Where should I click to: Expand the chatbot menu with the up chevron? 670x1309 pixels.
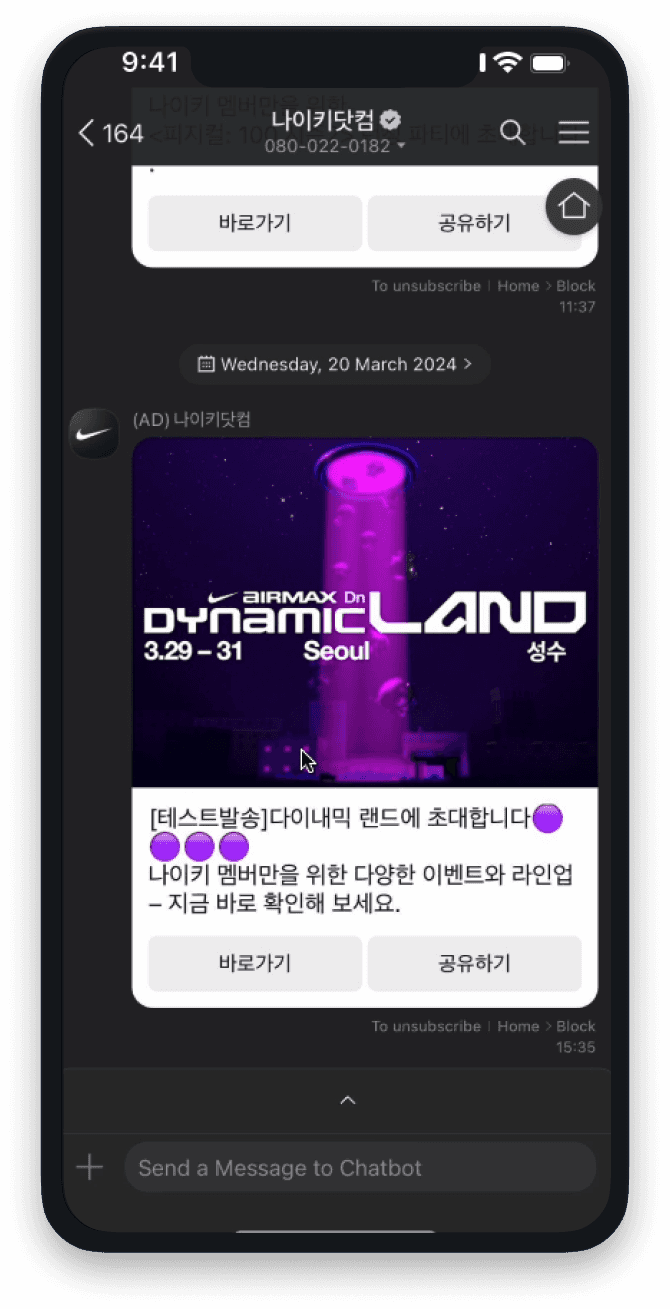click(347, 1100)
